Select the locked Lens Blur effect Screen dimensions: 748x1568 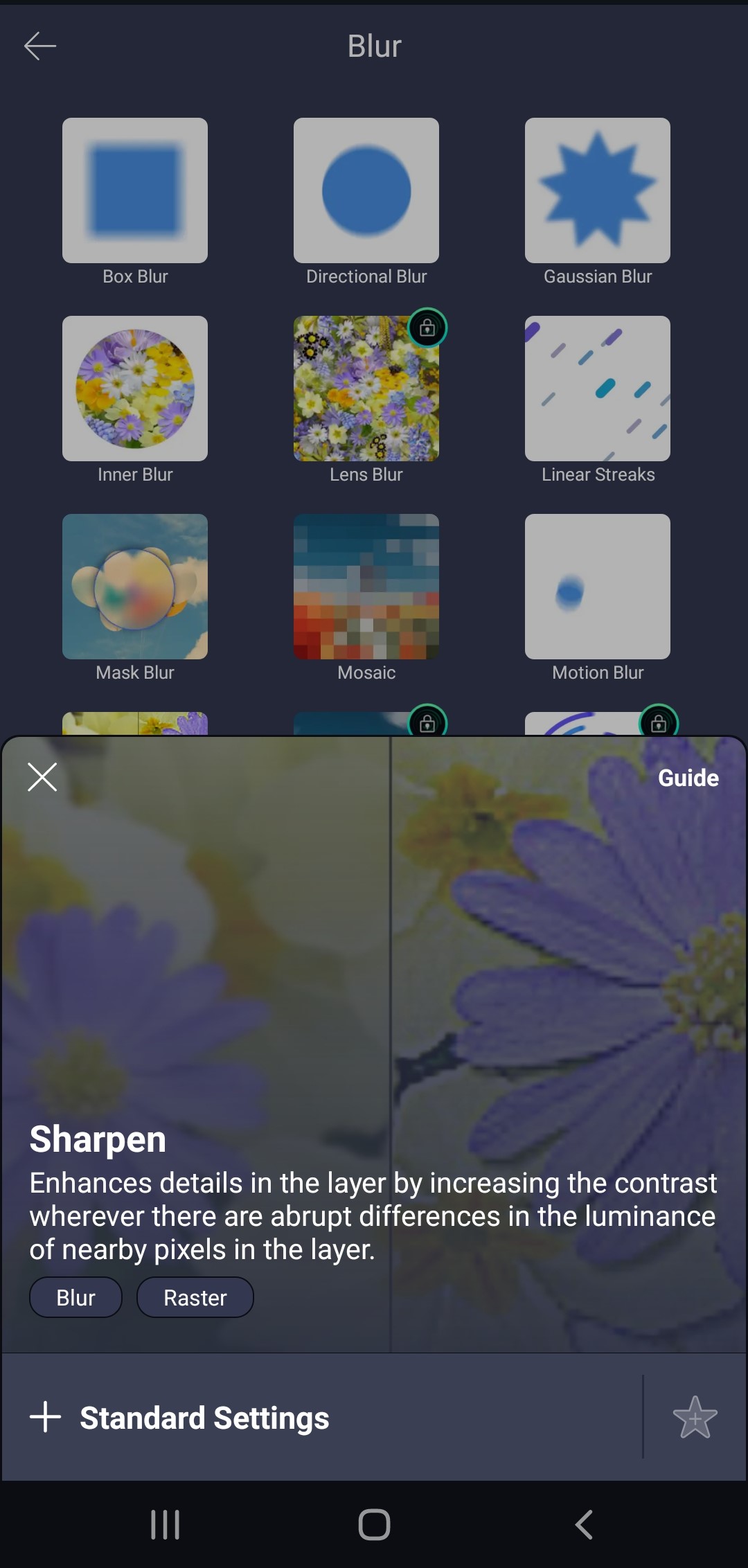[366, 389]
